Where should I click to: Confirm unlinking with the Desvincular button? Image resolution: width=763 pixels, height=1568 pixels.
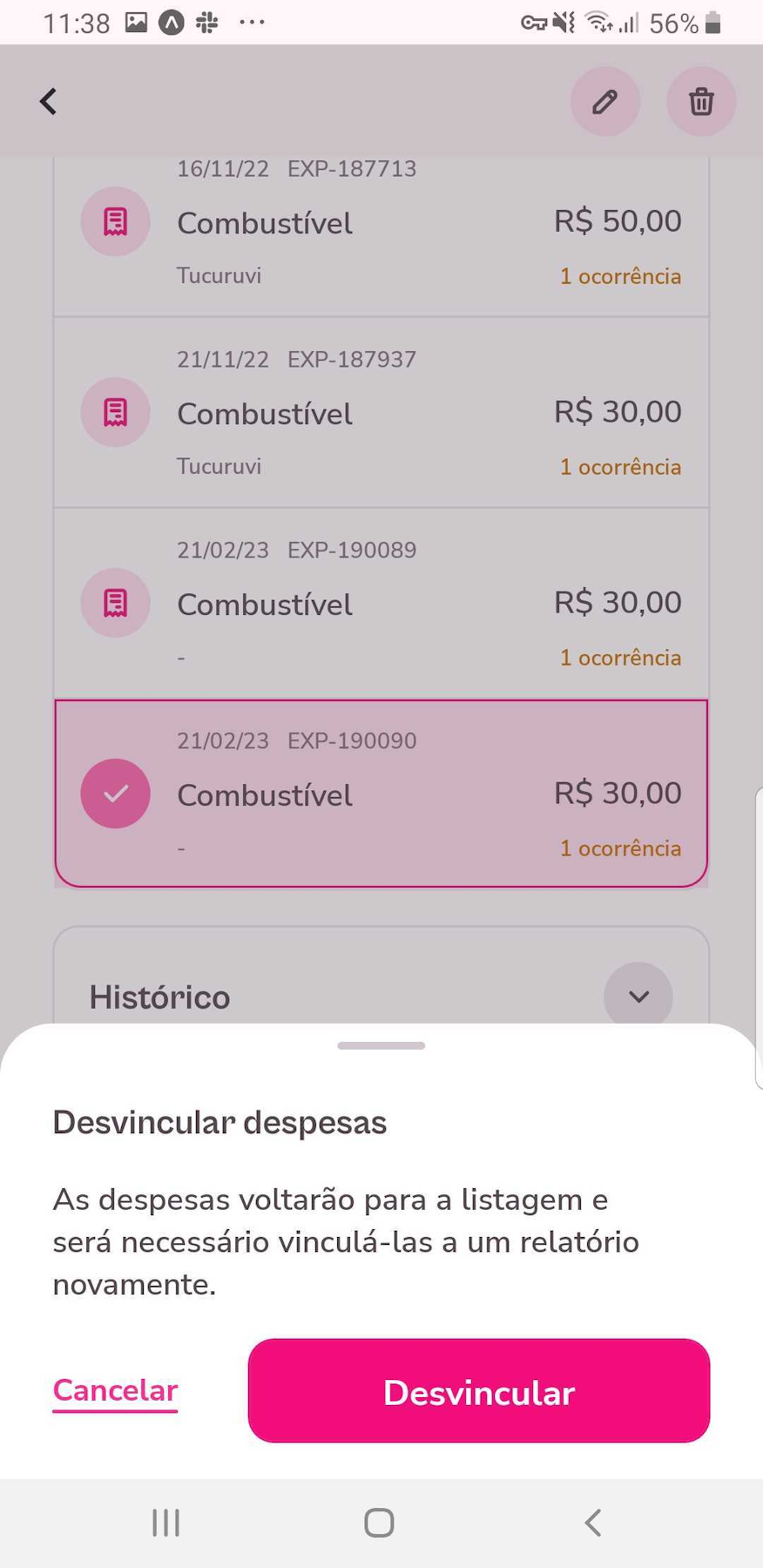(x=478, y=1390)
